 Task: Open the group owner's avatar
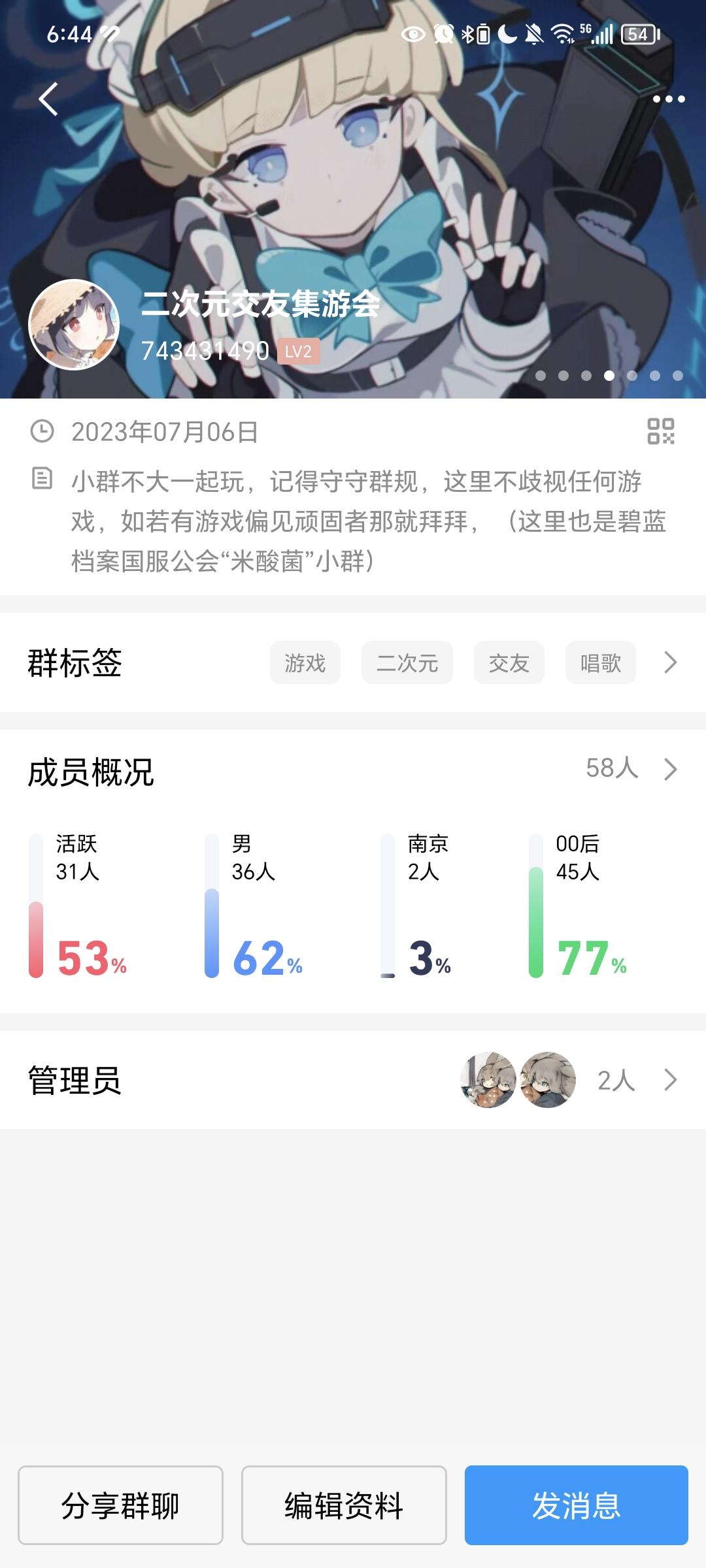(x=75, y=325)
